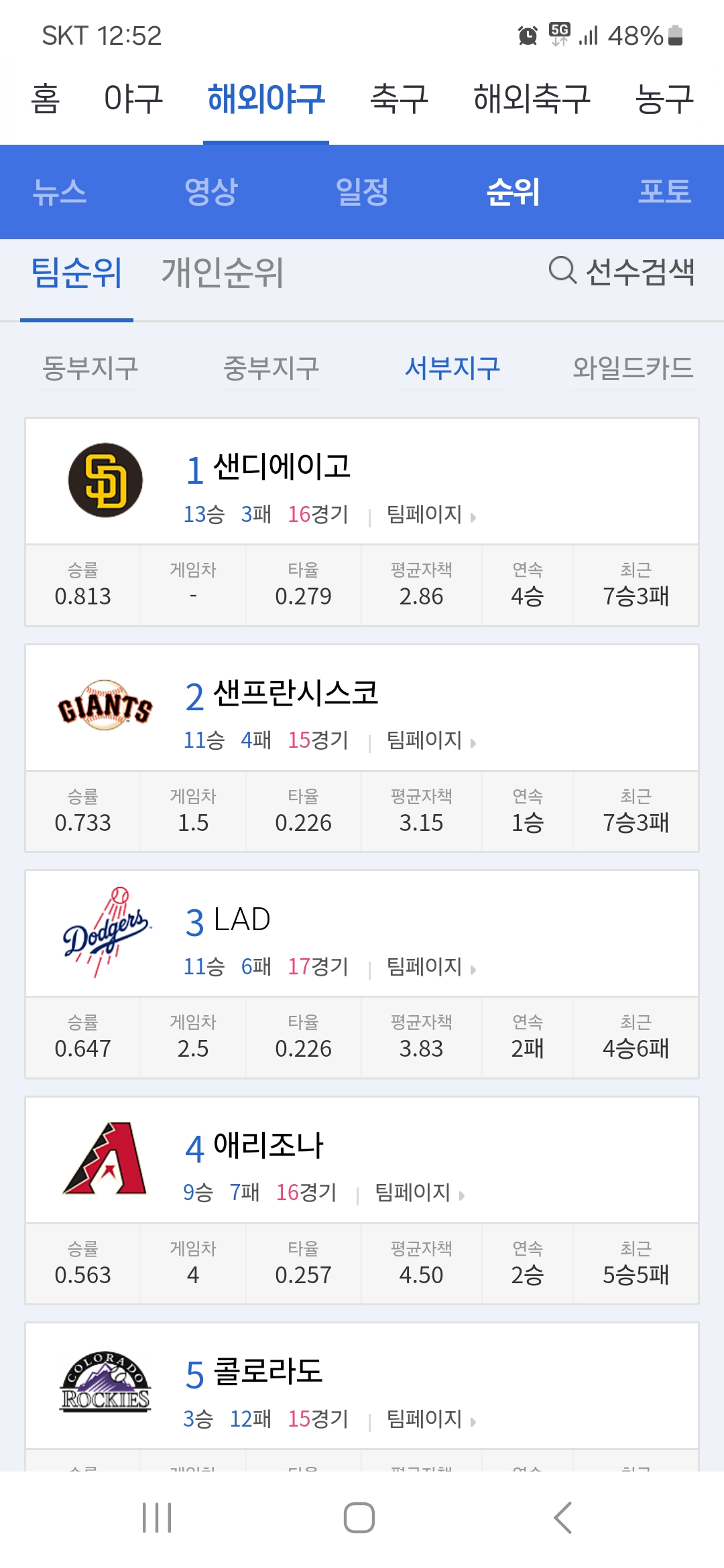The height and width of the screenshot is (1568, 724).
Task: Switch to the 홈 tab
Action: point(45,99)
